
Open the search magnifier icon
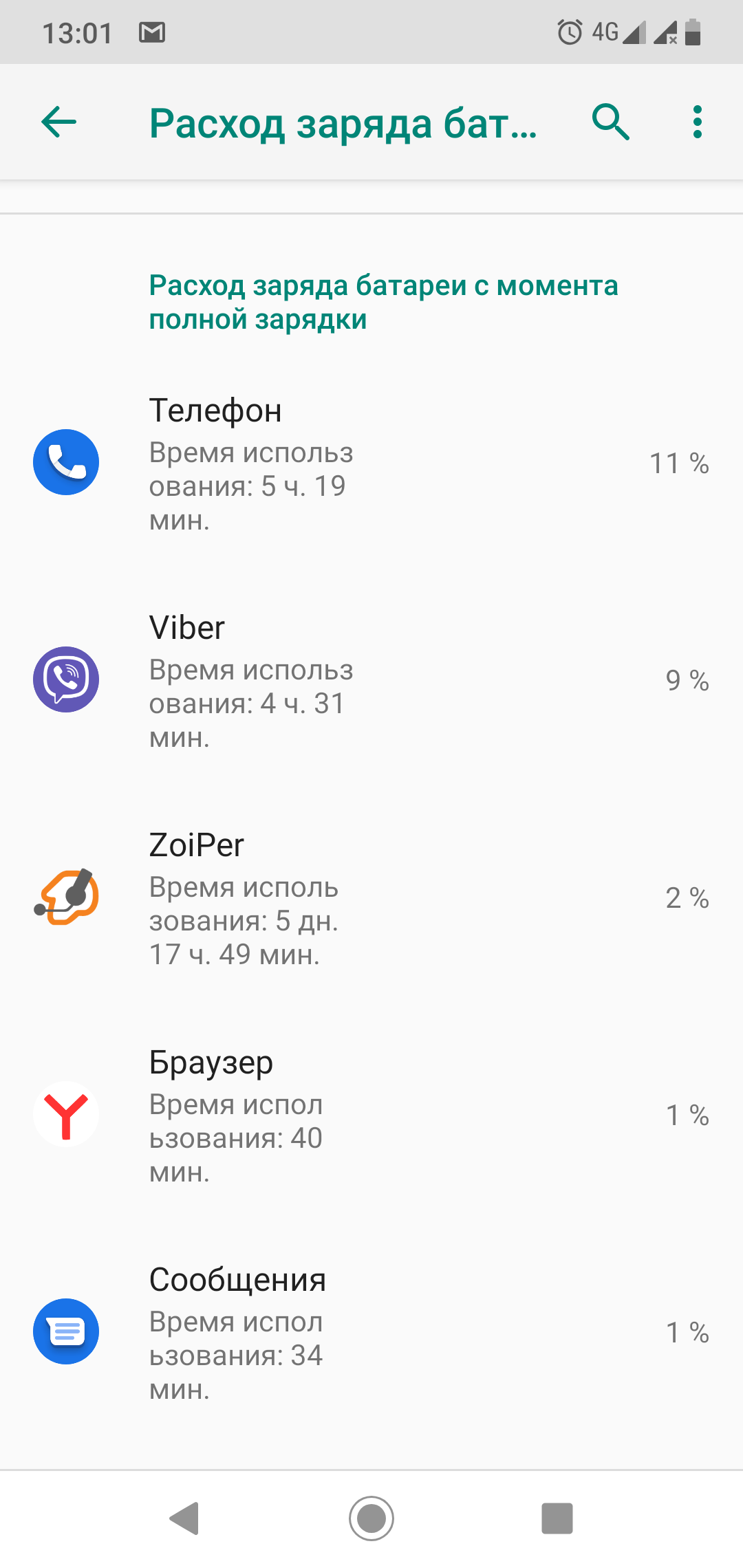point(611,122)
